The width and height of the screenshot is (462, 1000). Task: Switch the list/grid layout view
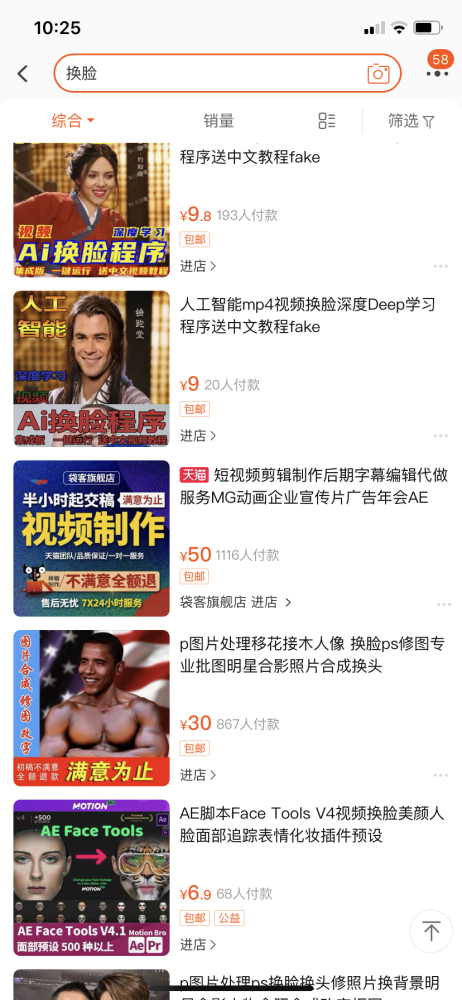pyautogui.click(x=327, y=121)
